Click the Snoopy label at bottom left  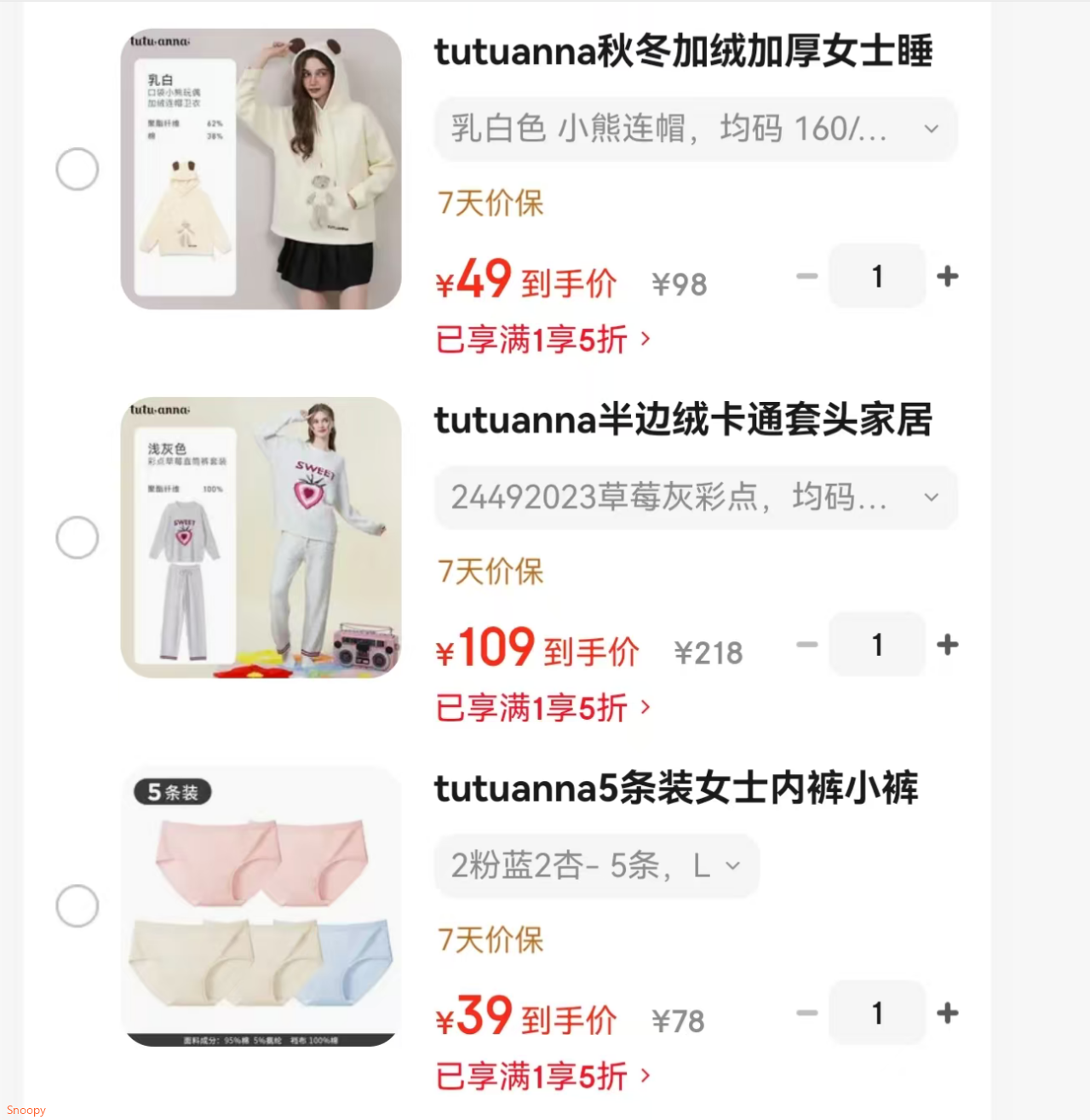pyautogui.click(x=25, y=1109)
